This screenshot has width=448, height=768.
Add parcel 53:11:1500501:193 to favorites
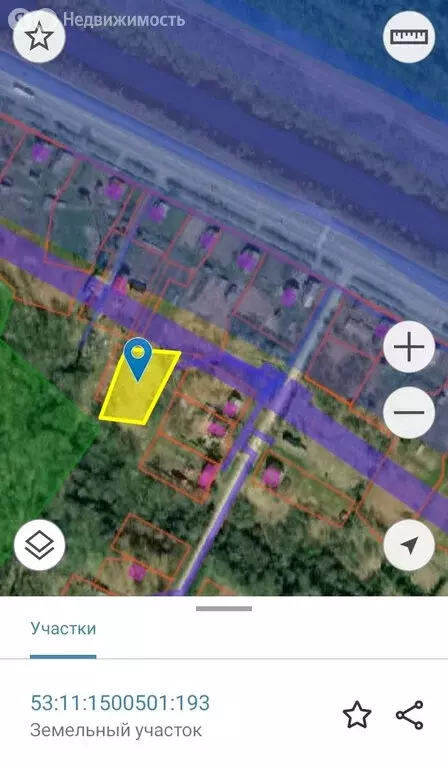tap(357, 715)
